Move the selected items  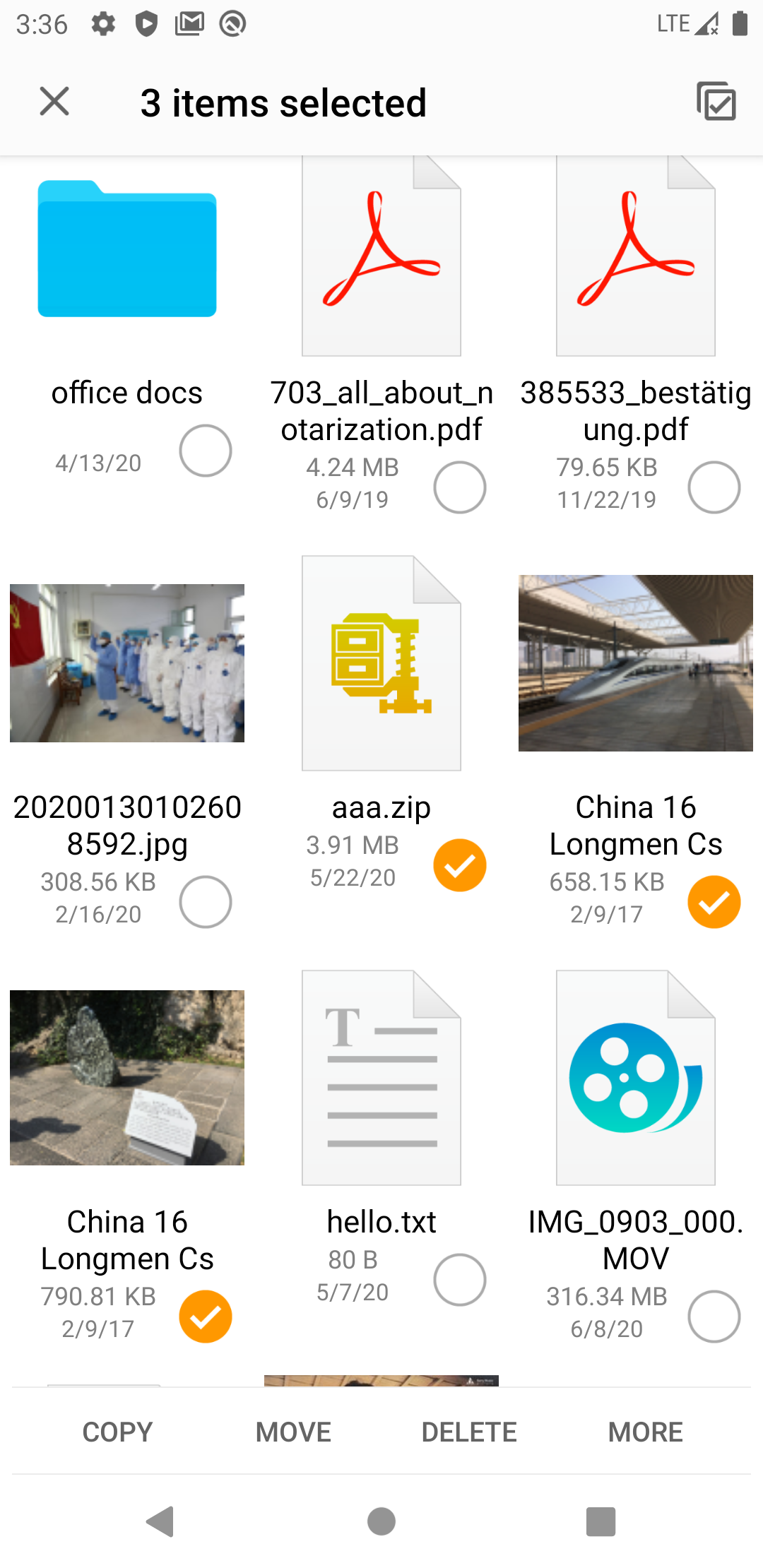tap(293, 1432)
